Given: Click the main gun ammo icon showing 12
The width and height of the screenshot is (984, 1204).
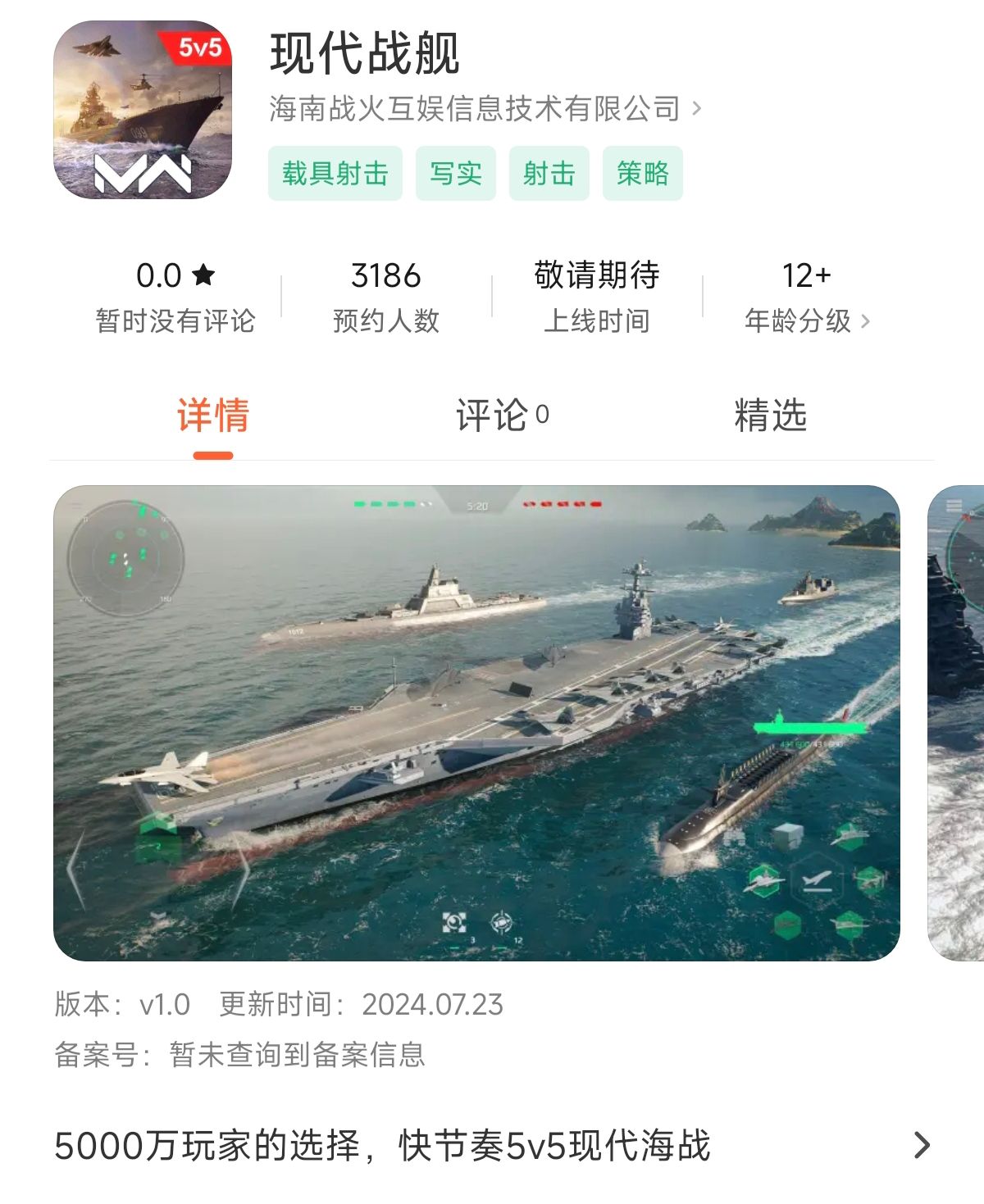Looking at the screenshot, I should pos(503,922).
